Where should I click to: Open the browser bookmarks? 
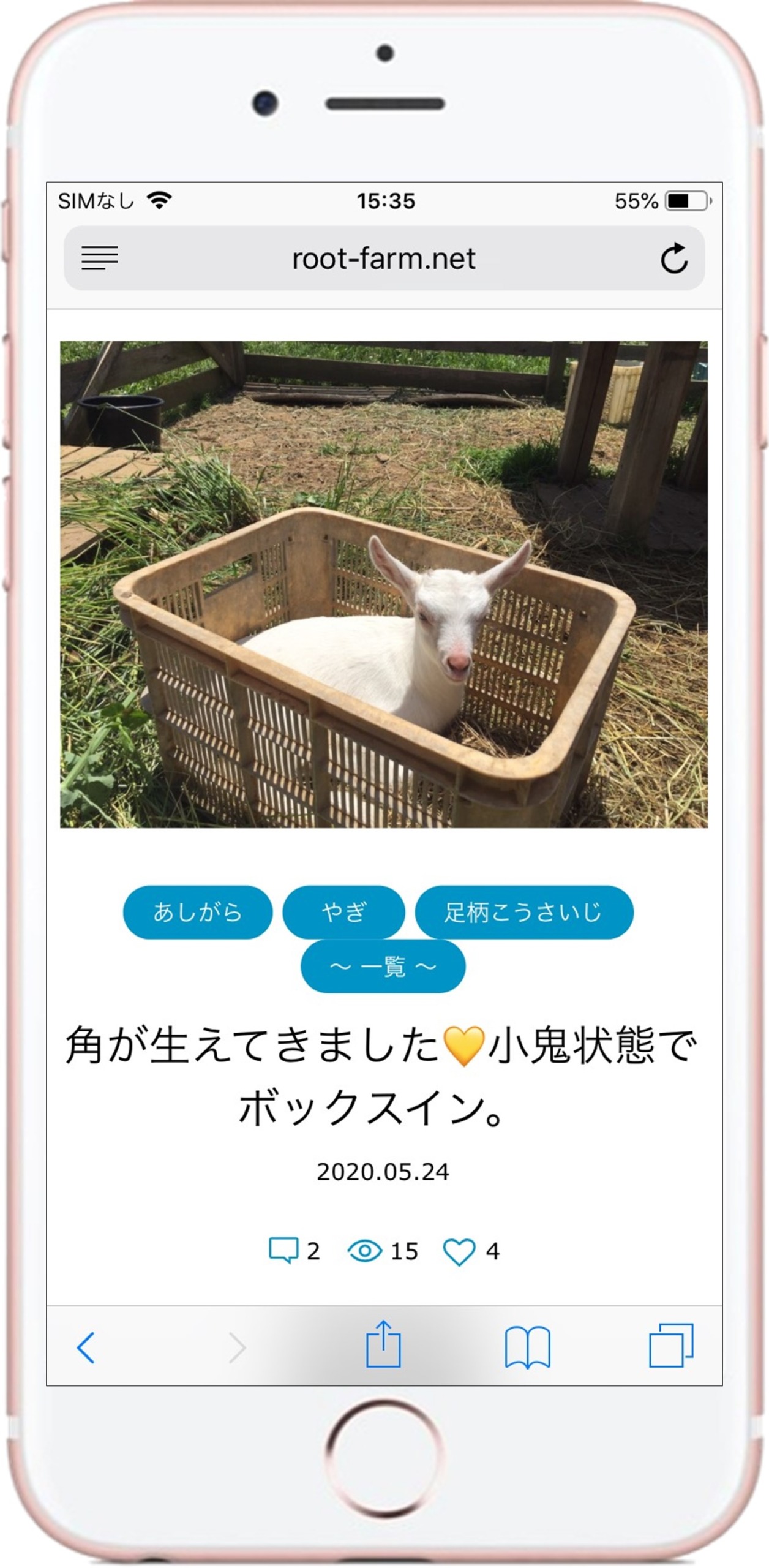527,1347
